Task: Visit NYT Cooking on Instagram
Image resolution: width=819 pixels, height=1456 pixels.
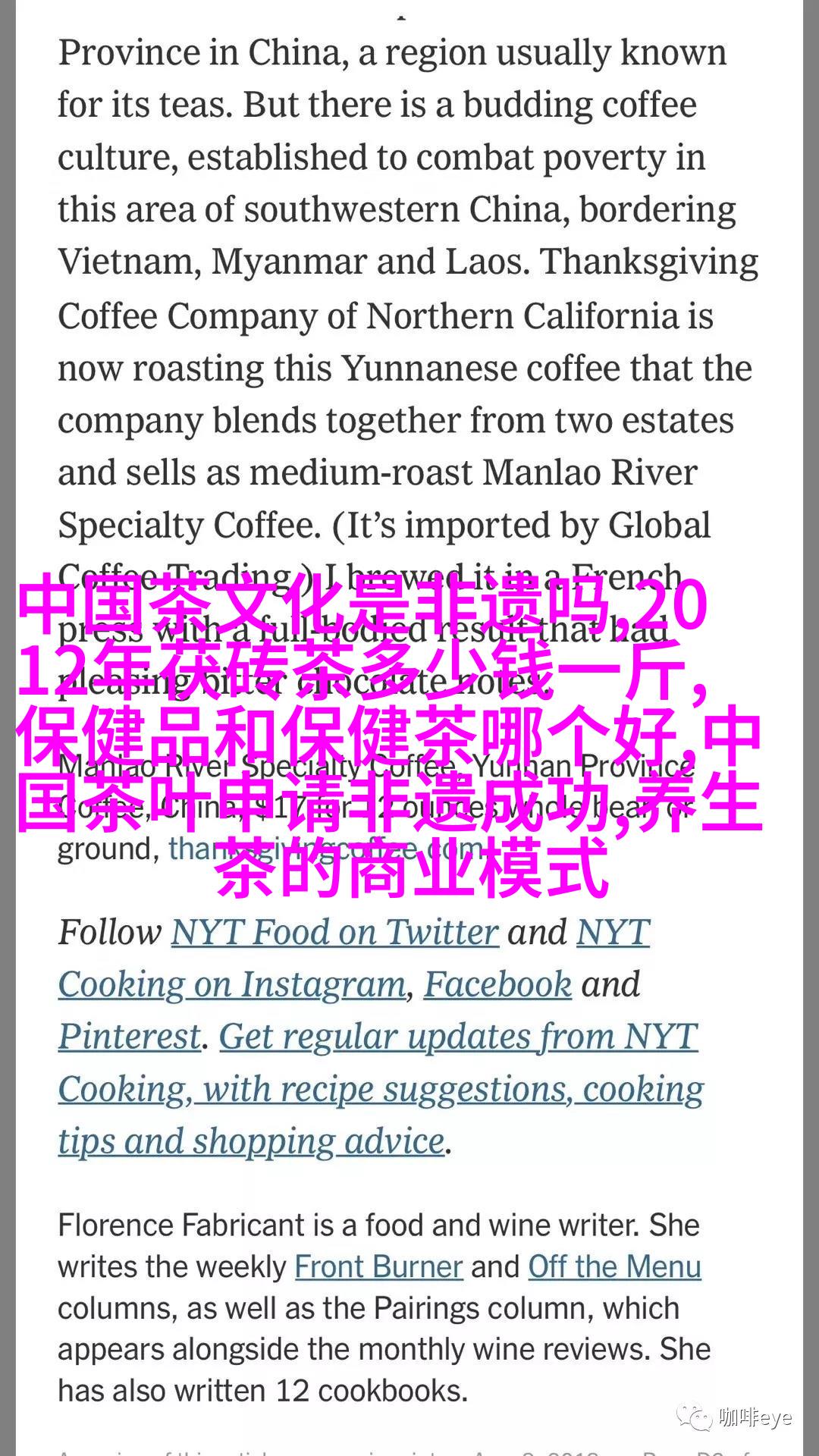Action: point(231,985)
